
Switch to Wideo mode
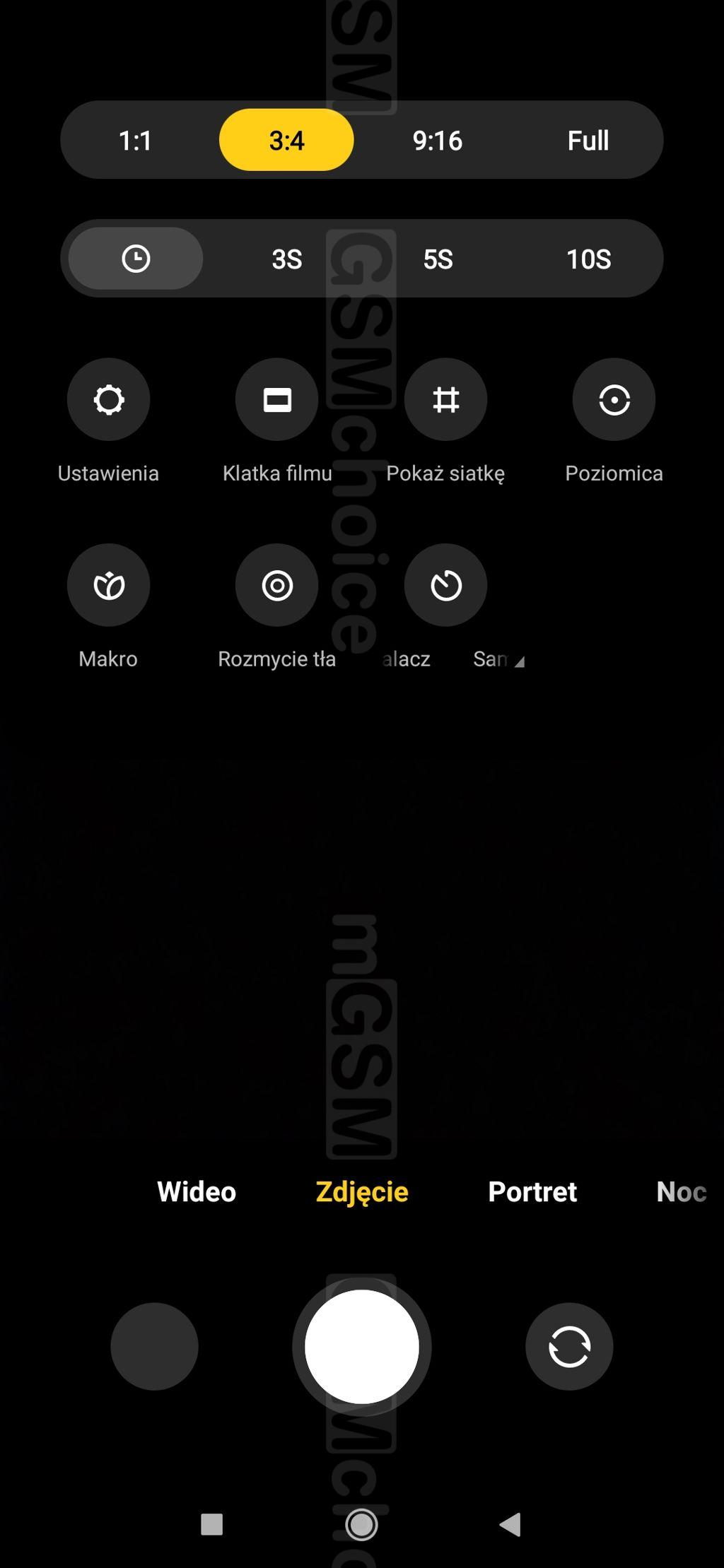point(197,1191)
